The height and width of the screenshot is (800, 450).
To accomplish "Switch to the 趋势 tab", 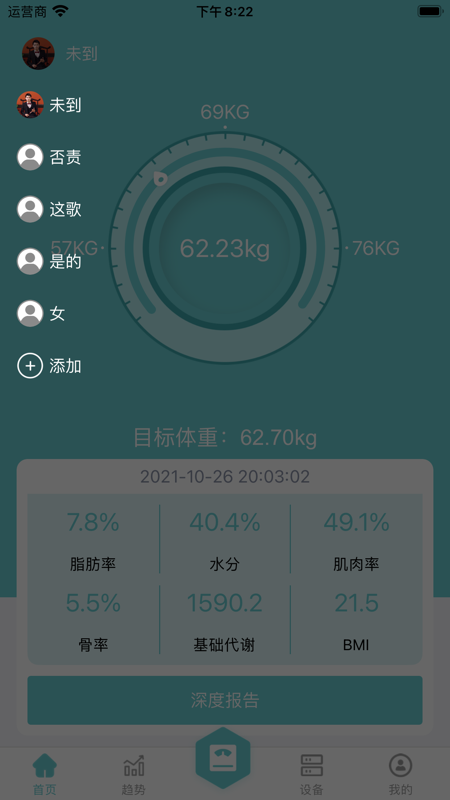I will tap(134, 774).
